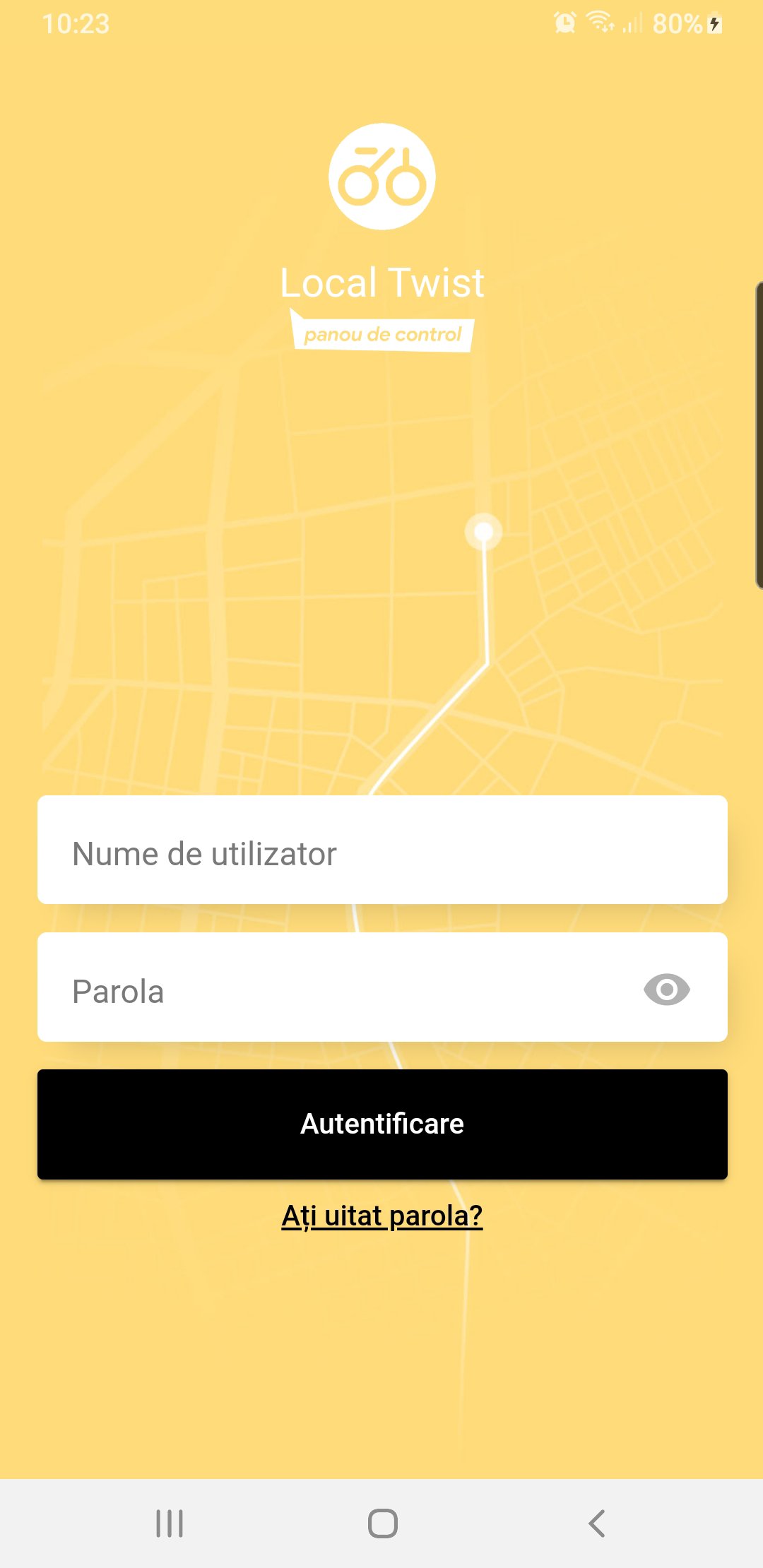Tap the charging battery indicator
763x1568 pixels.
pyautogui.click(x=714, y=23)
